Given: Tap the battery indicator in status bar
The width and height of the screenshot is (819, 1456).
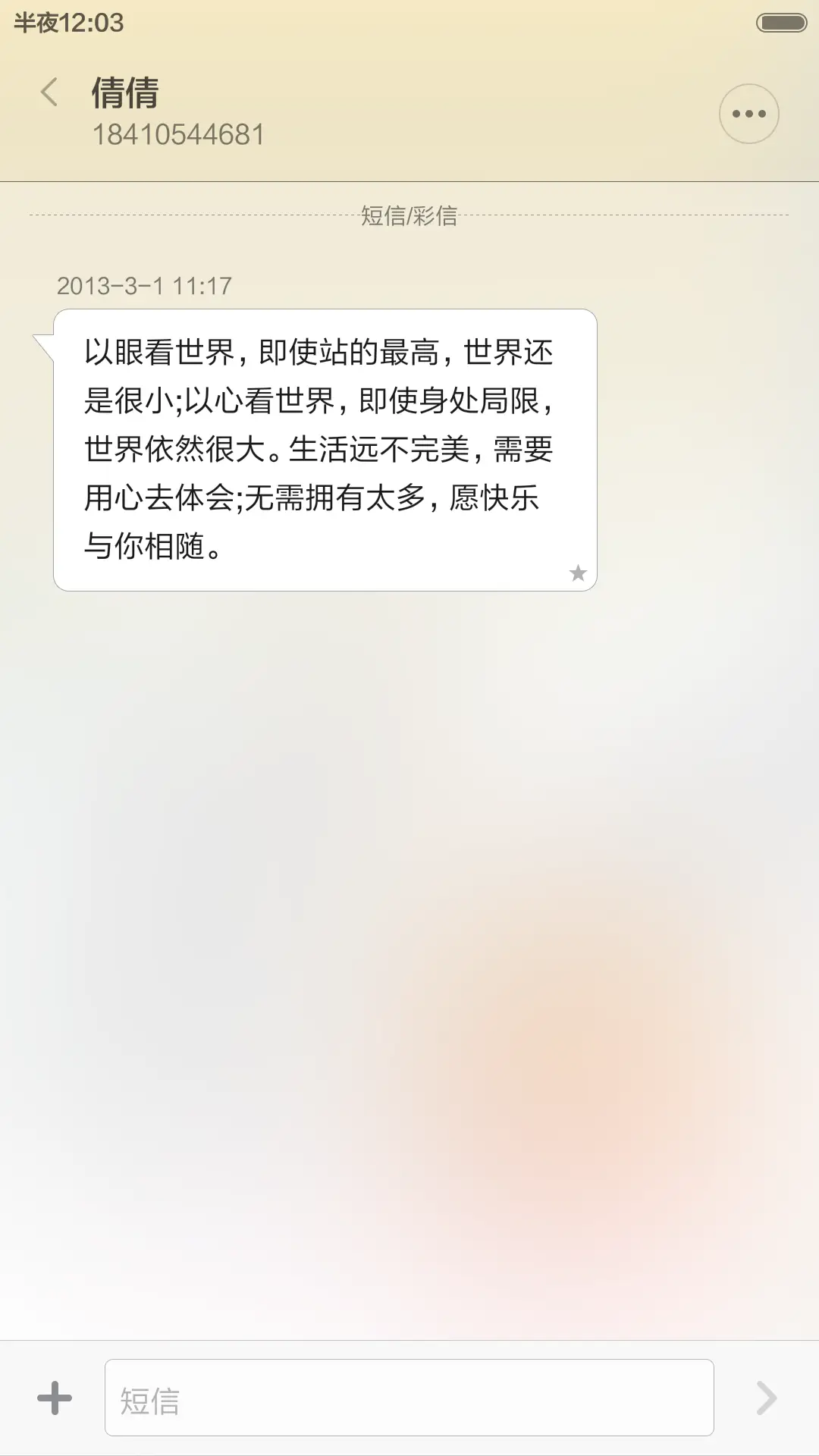Looking at the screenshot, I should coord(780,23).
